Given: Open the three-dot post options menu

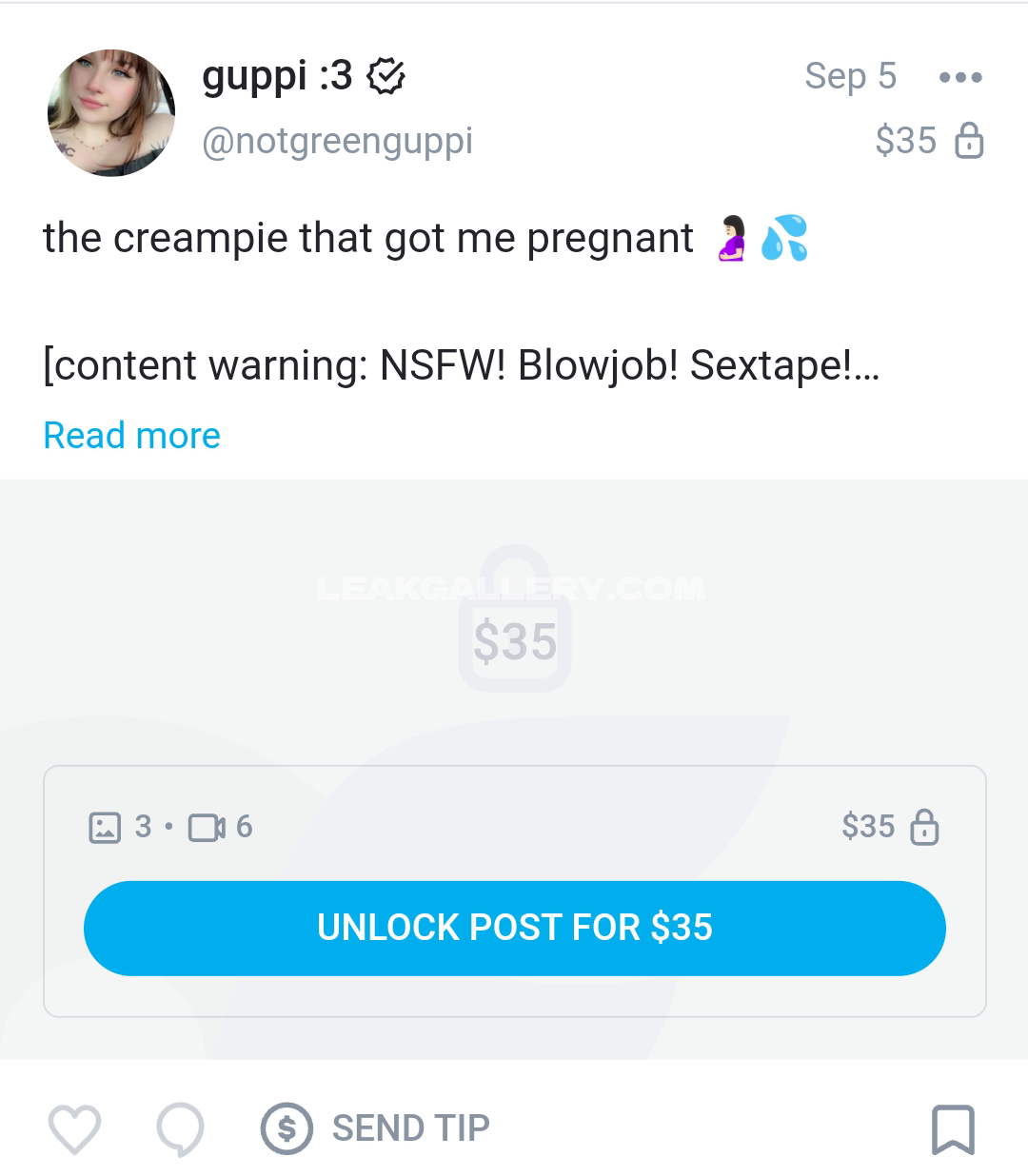Looking at the screenshot, I should pos(959,78).
